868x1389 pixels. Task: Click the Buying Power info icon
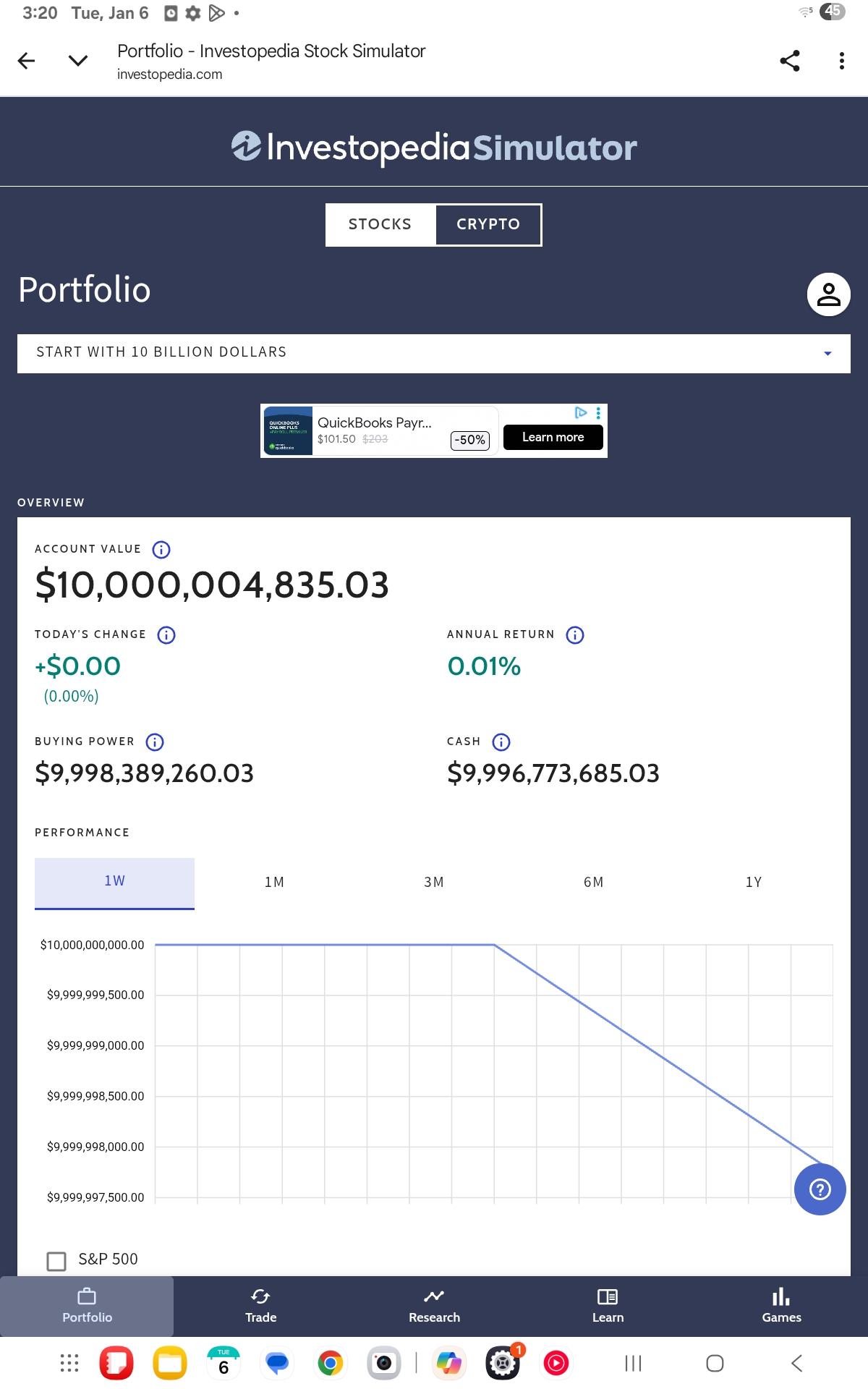pos(154,742)
